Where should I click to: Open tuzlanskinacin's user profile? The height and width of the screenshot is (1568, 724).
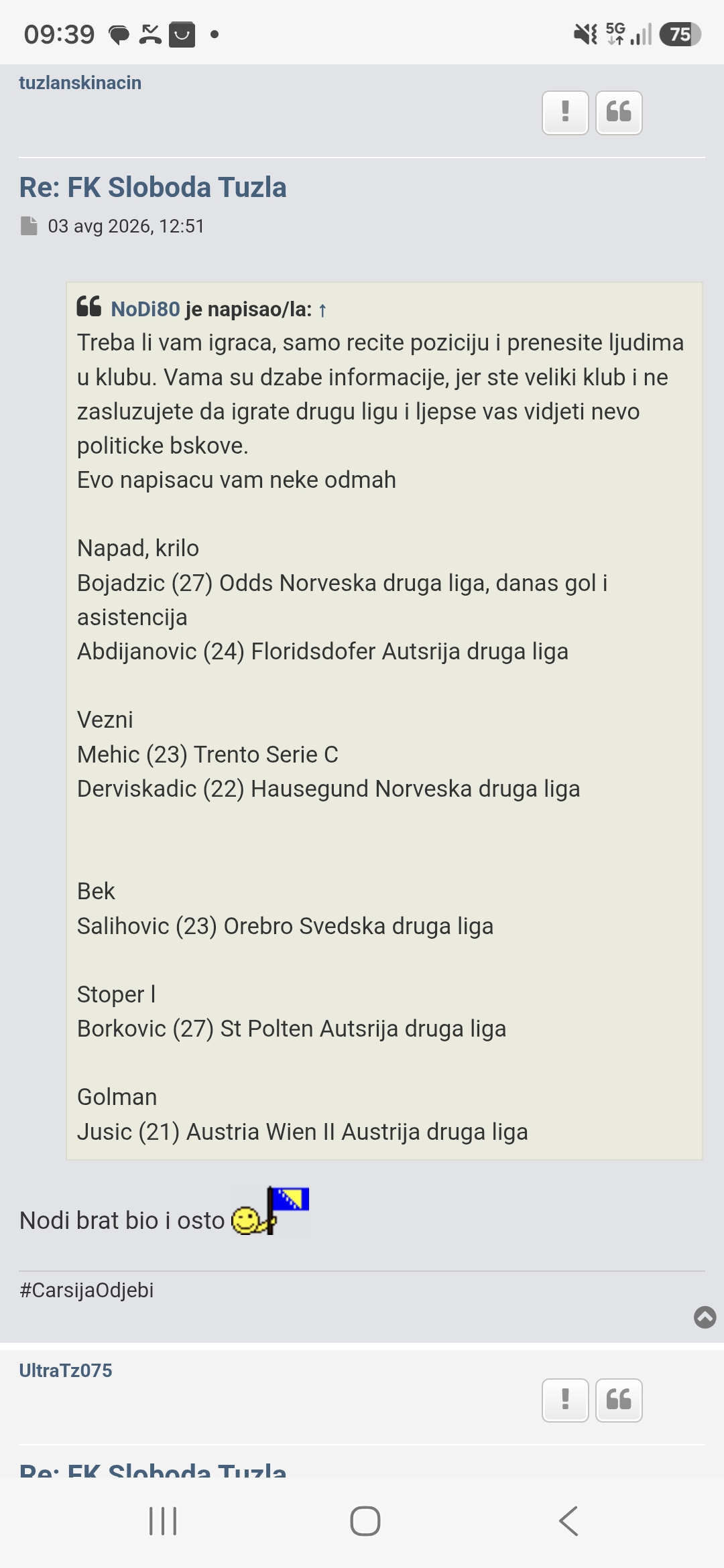[80, 82]
